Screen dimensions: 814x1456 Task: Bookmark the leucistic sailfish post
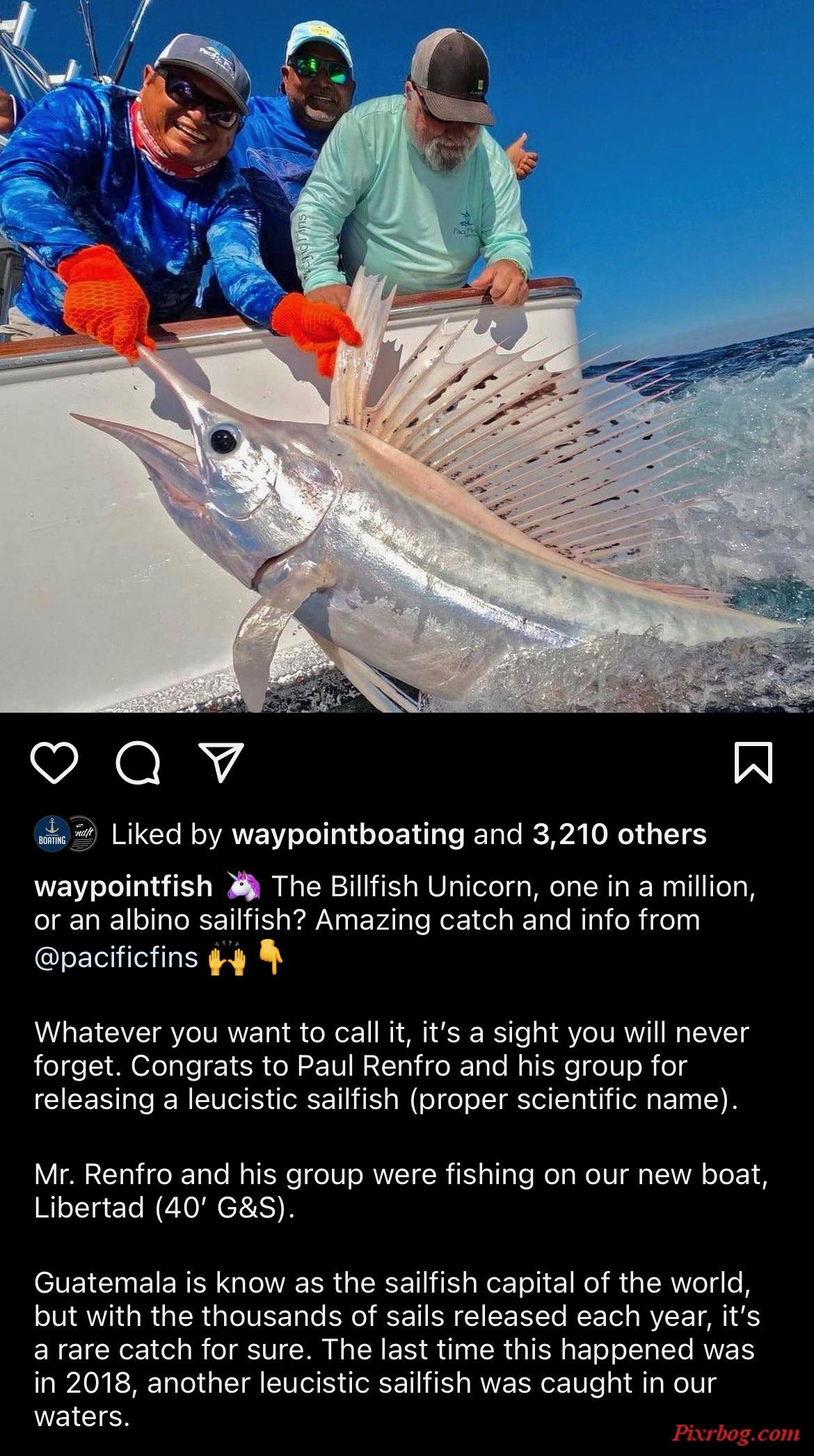[x=753, y=763]
